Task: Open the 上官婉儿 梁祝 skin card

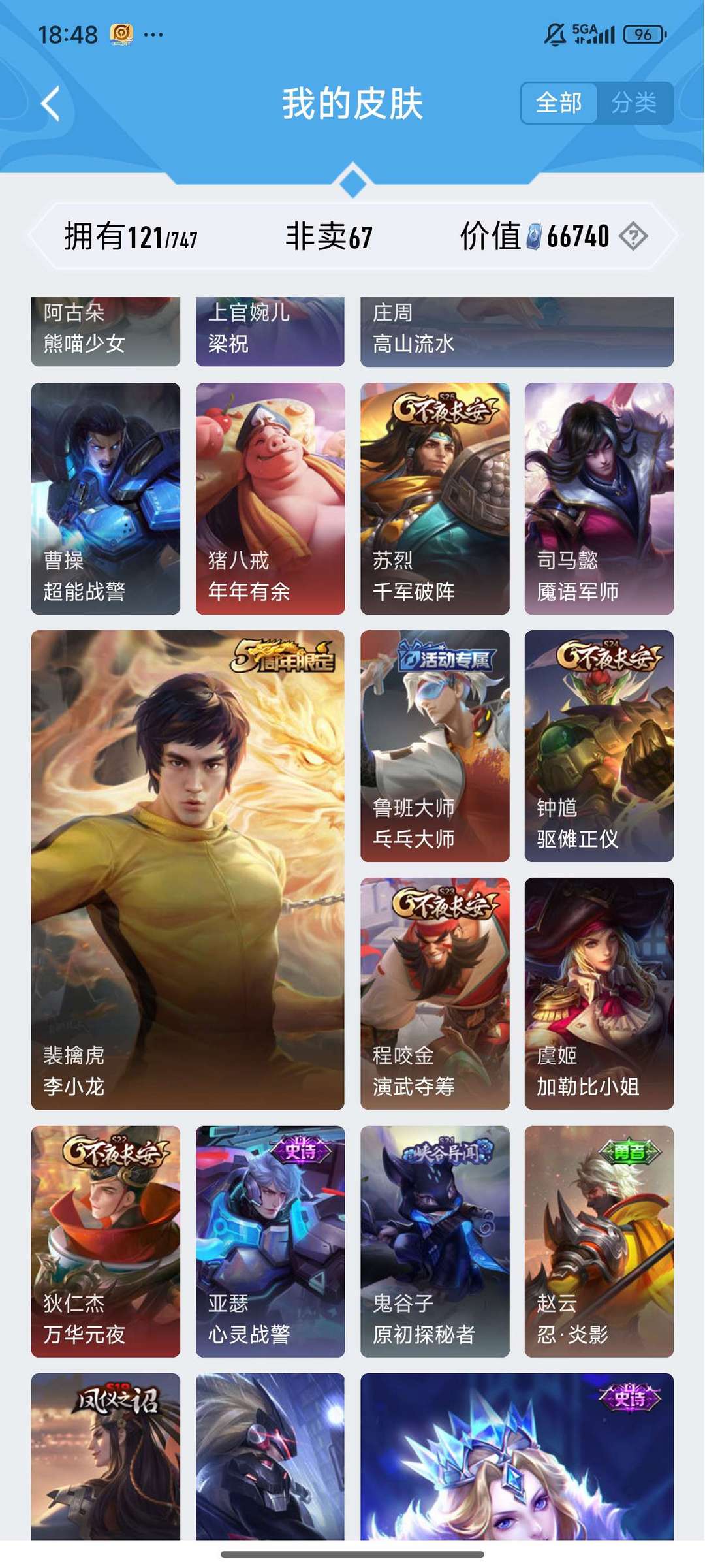Action: pos(270,331)
